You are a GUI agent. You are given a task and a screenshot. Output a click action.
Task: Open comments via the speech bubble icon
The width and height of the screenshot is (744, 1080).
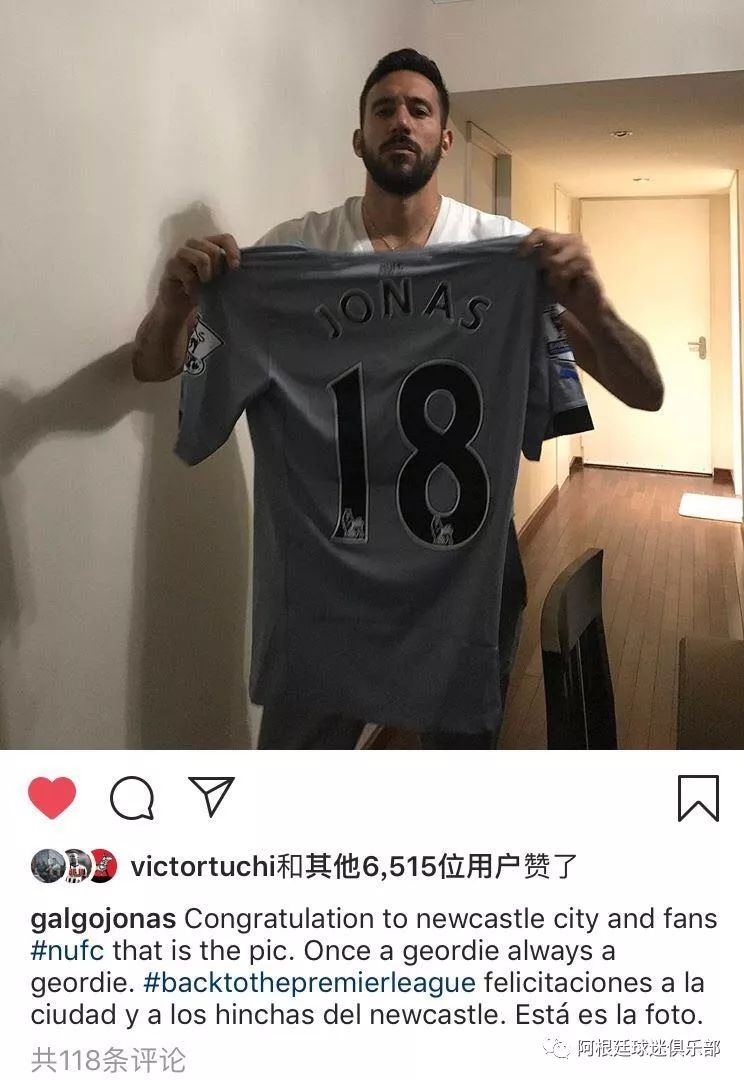[x=132, y=798]
